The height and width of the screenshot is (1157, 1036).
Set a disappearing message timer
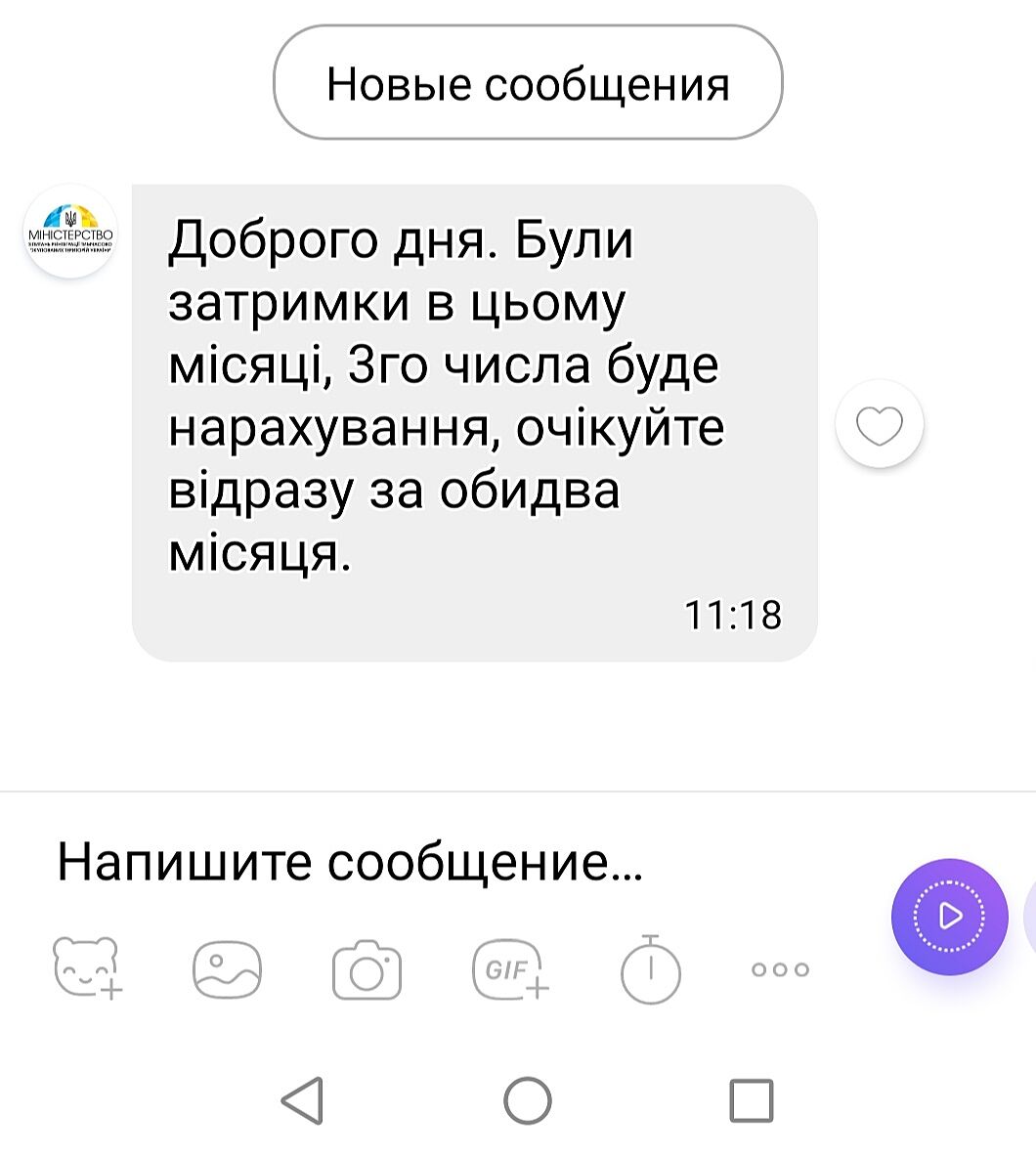[x=651, y=968]
